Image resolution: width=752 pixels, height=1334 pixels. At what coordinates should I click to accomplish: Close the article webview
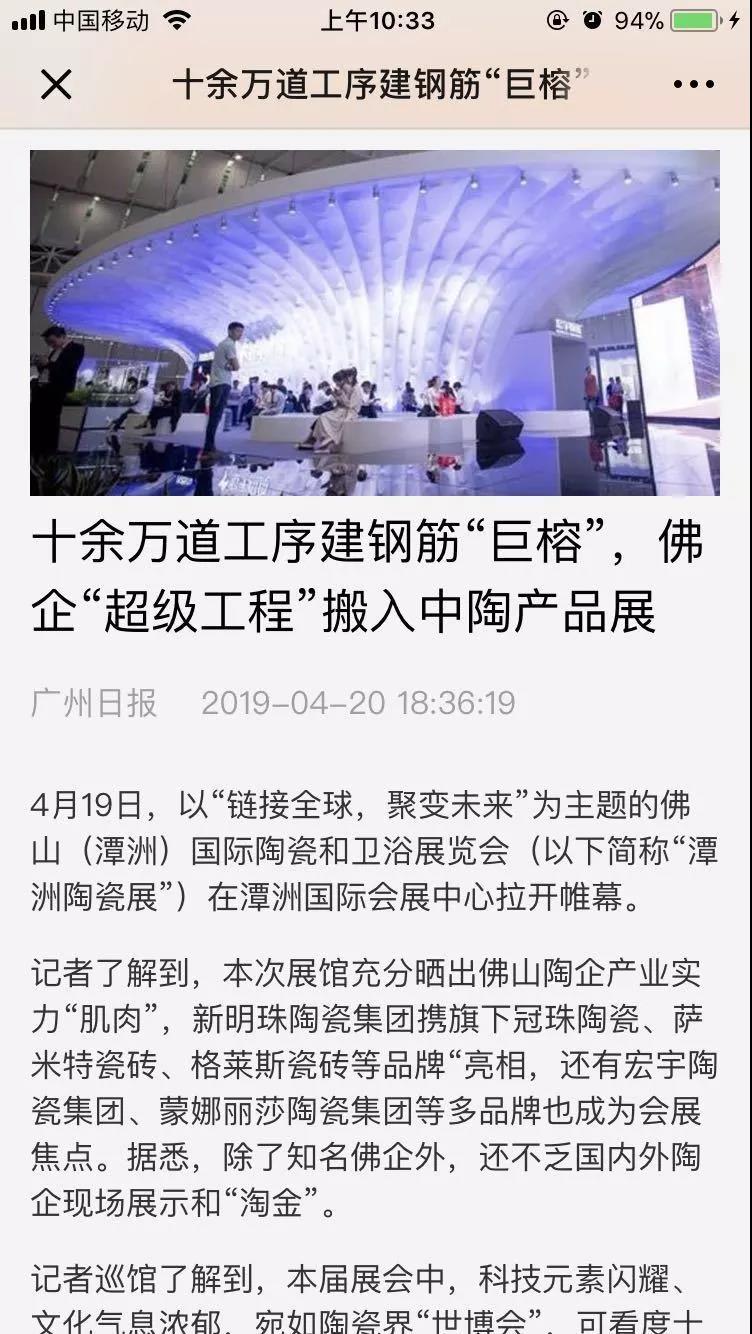pyautogui.click(x=56, y=85)
